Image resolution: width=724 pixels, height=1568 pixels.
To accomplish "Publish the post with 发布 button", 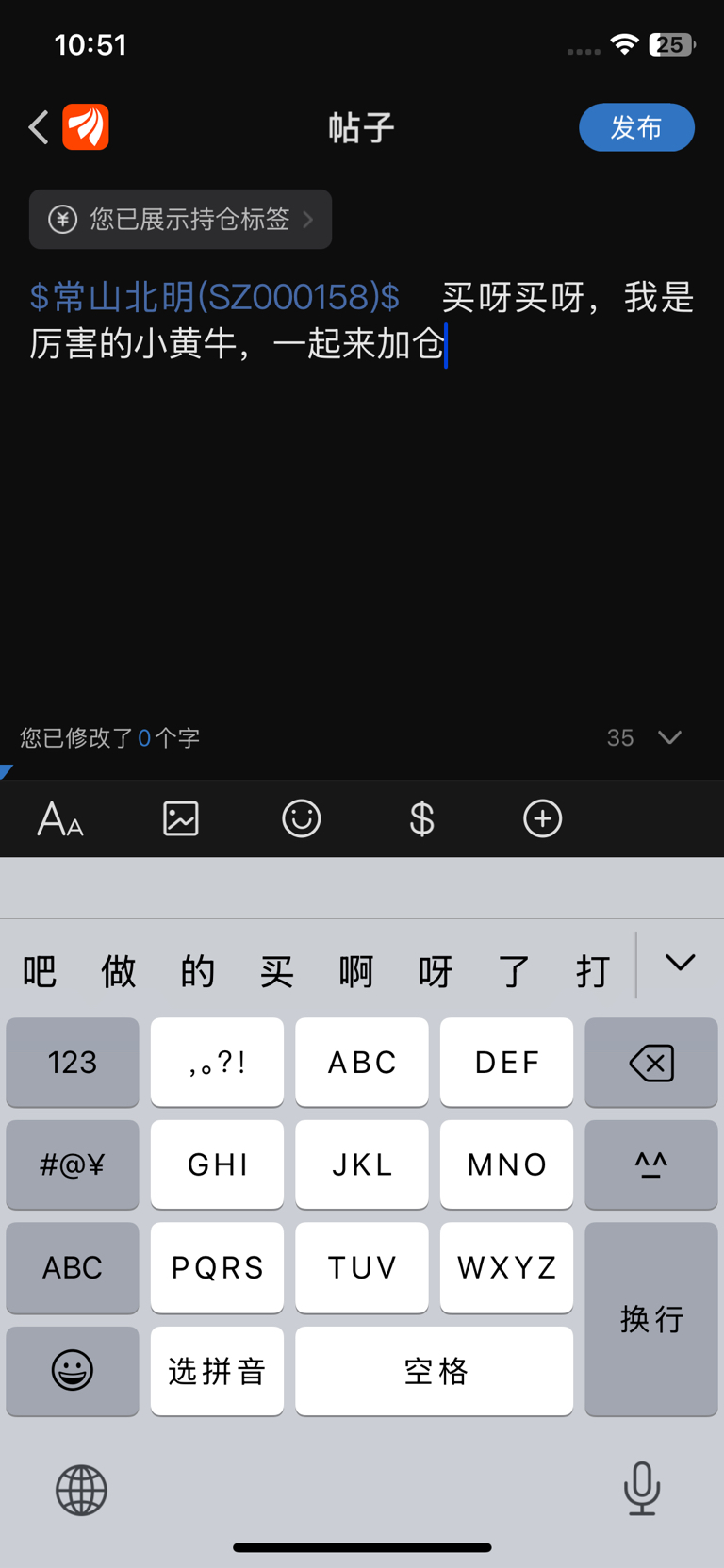I will pyautogui.click(x=636, y=127).
